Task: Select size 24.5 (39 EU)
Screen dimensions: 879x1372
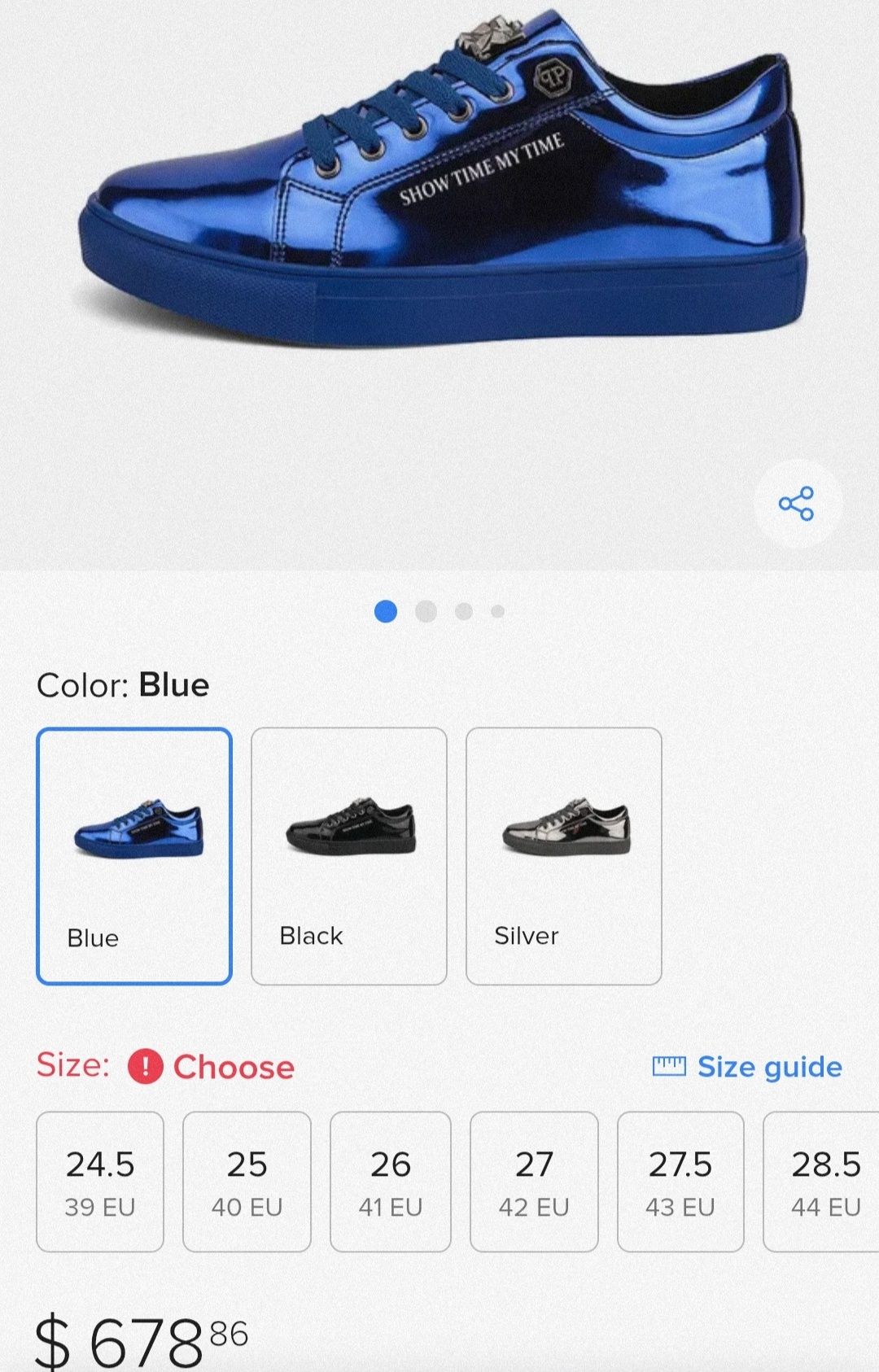Action: click(x=100, y=1181)
